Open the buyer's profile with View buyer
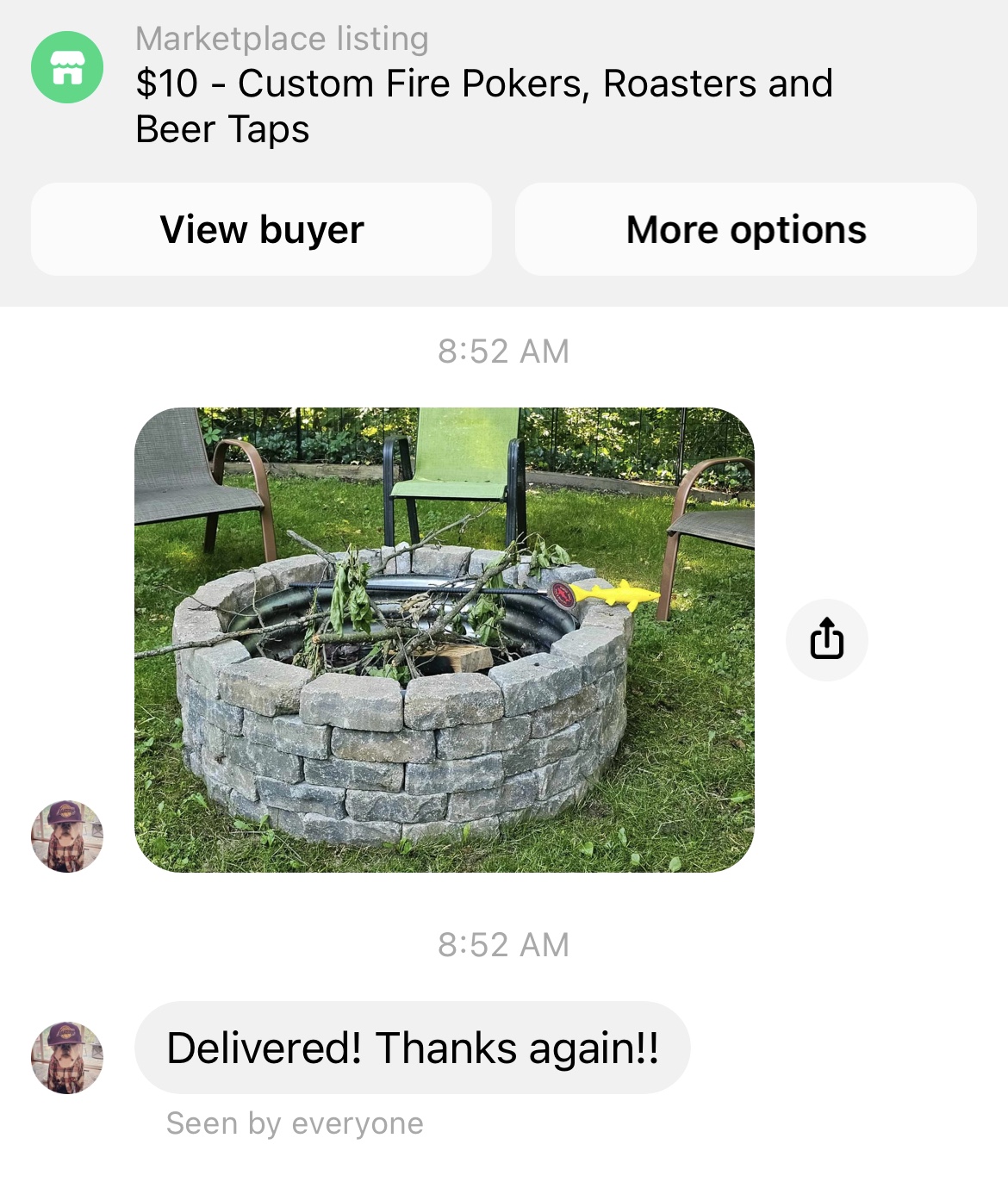The height and width of the screenshot is (1188, 1008). coord(261,229)
